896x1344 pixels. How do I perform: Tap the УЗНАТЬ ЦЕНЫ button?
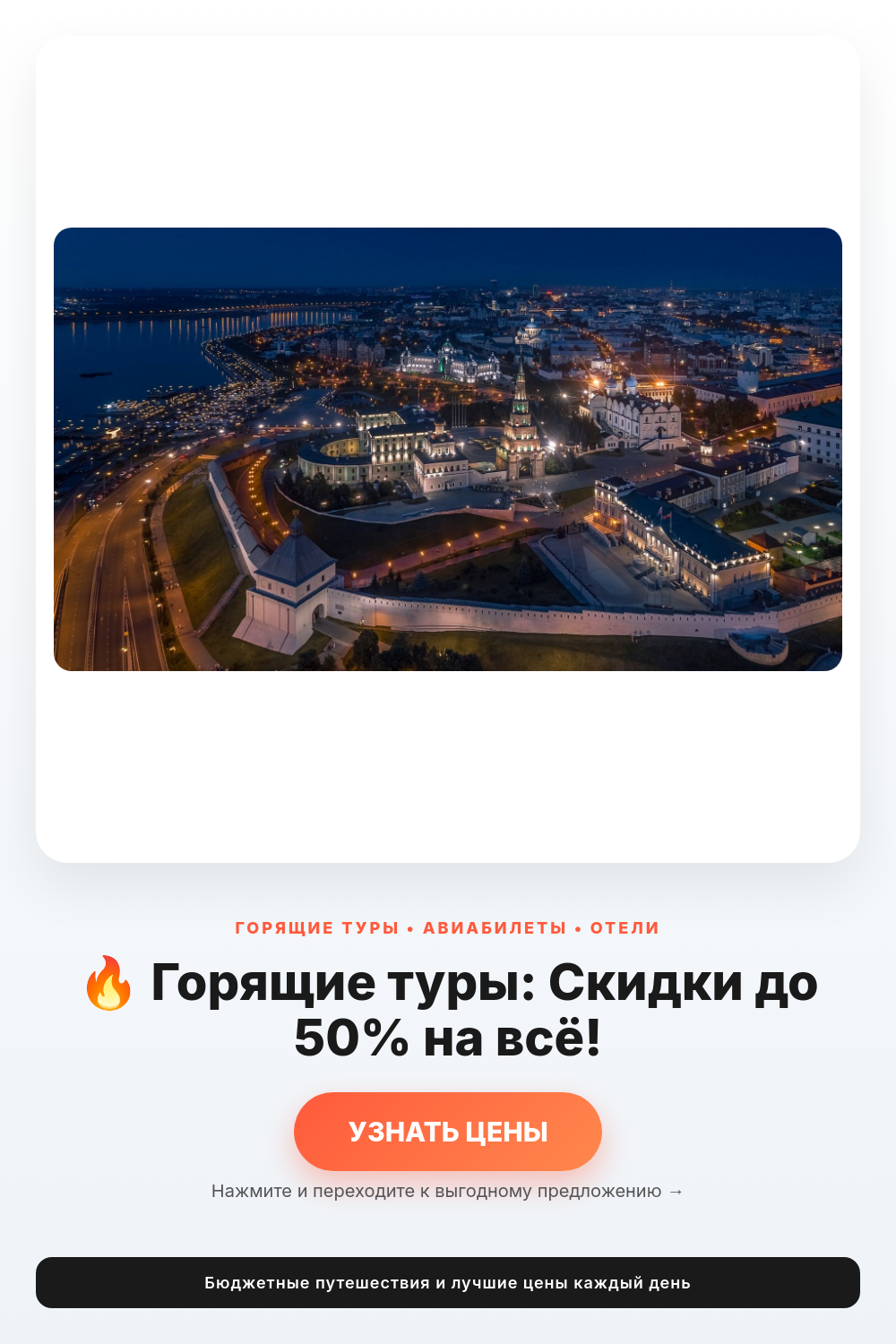pyautogui.click(x=448, y=1131)
